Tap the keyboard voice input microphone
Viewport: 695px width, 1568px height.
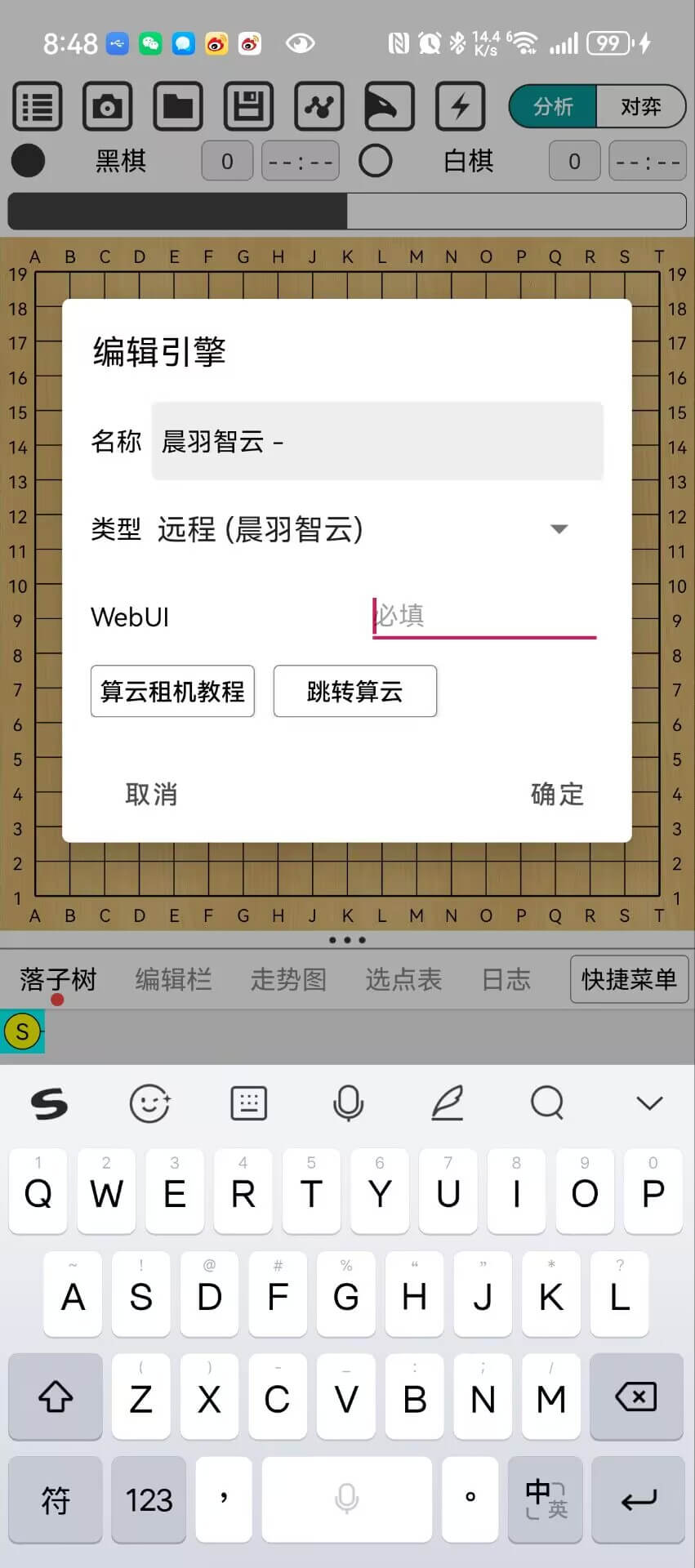pos(348,1103)
